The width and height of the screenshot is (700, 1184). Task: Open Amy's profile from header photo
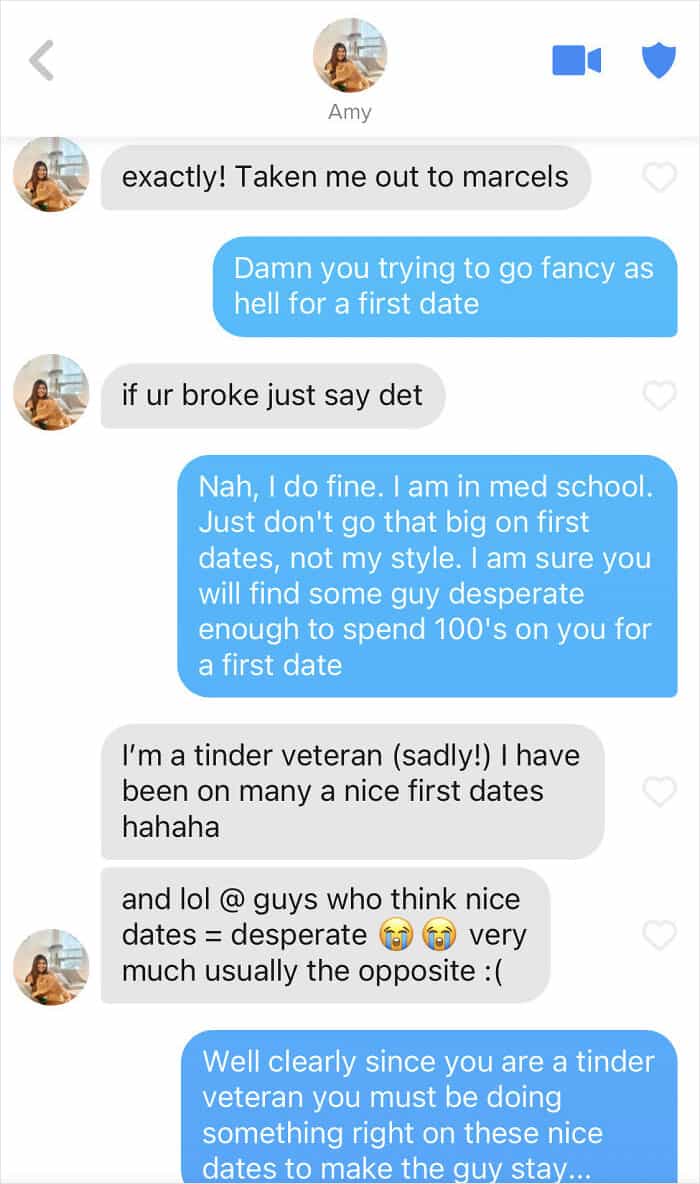pos(349,55)
